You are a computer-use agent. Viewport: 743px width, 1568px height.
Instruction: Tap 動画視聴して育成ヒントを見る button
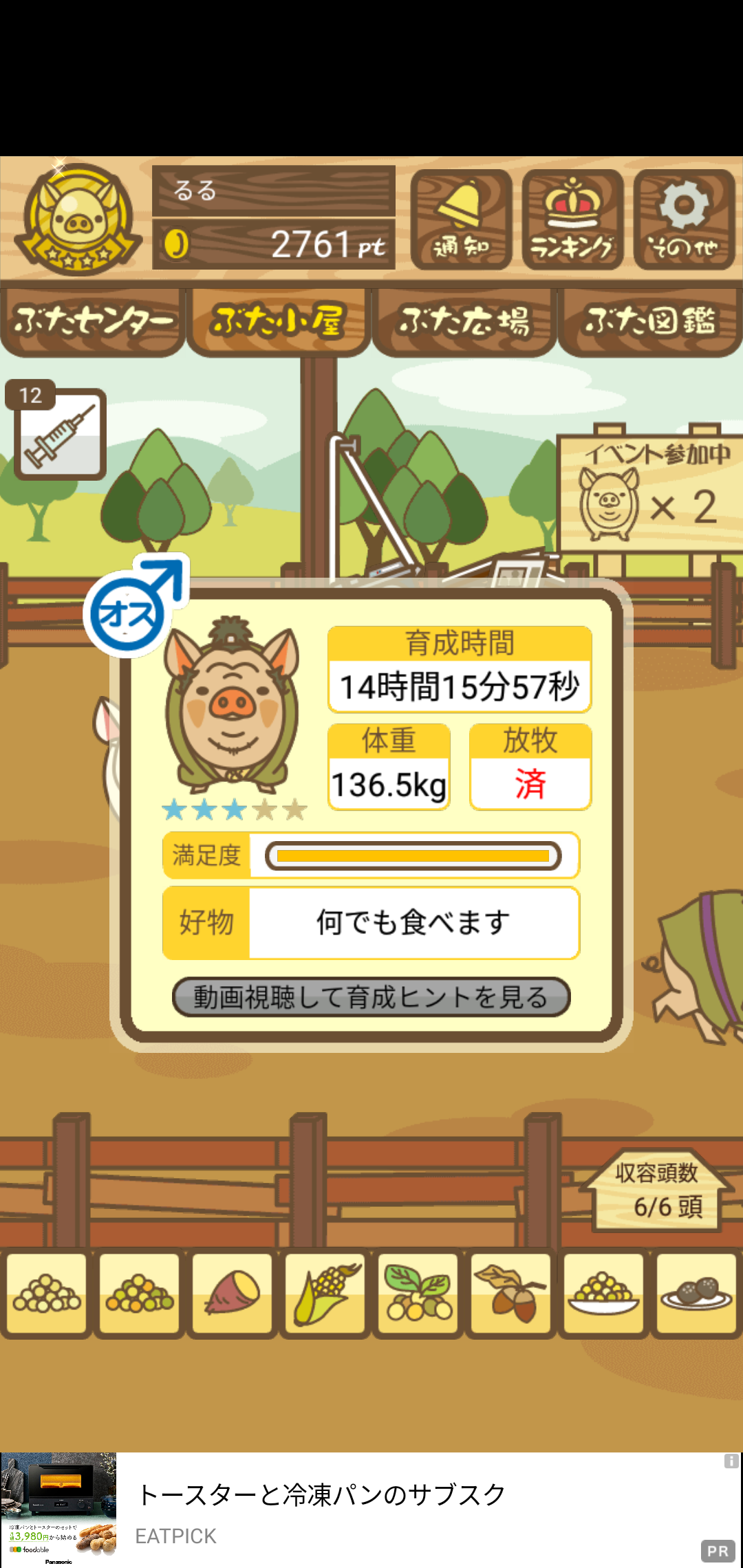click(x=371, y=997)
